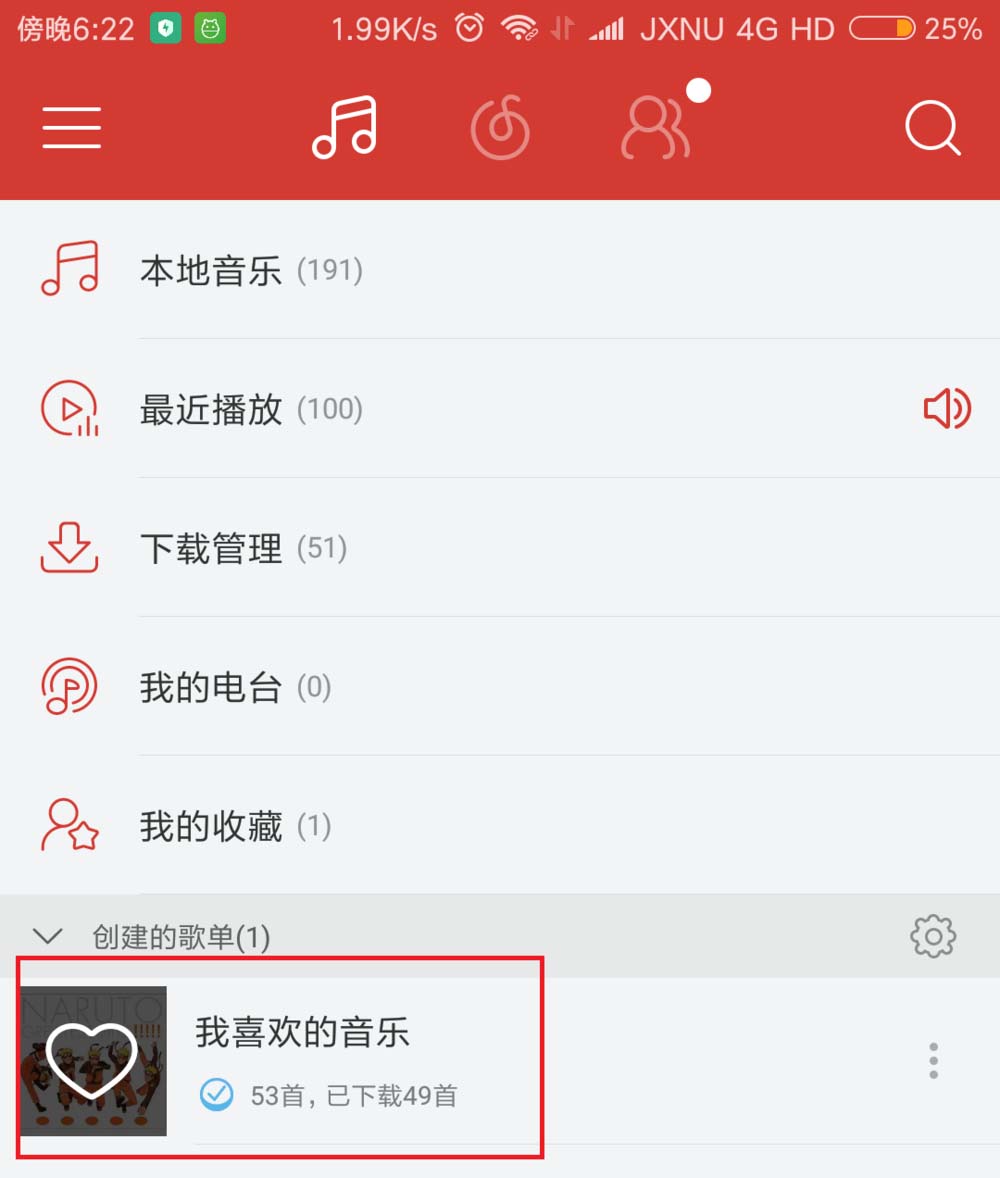The height and width of the screenshot is (1178, 1000).
Task: Open 本地音乐 local music icon
Action: (x=69, y=266)
